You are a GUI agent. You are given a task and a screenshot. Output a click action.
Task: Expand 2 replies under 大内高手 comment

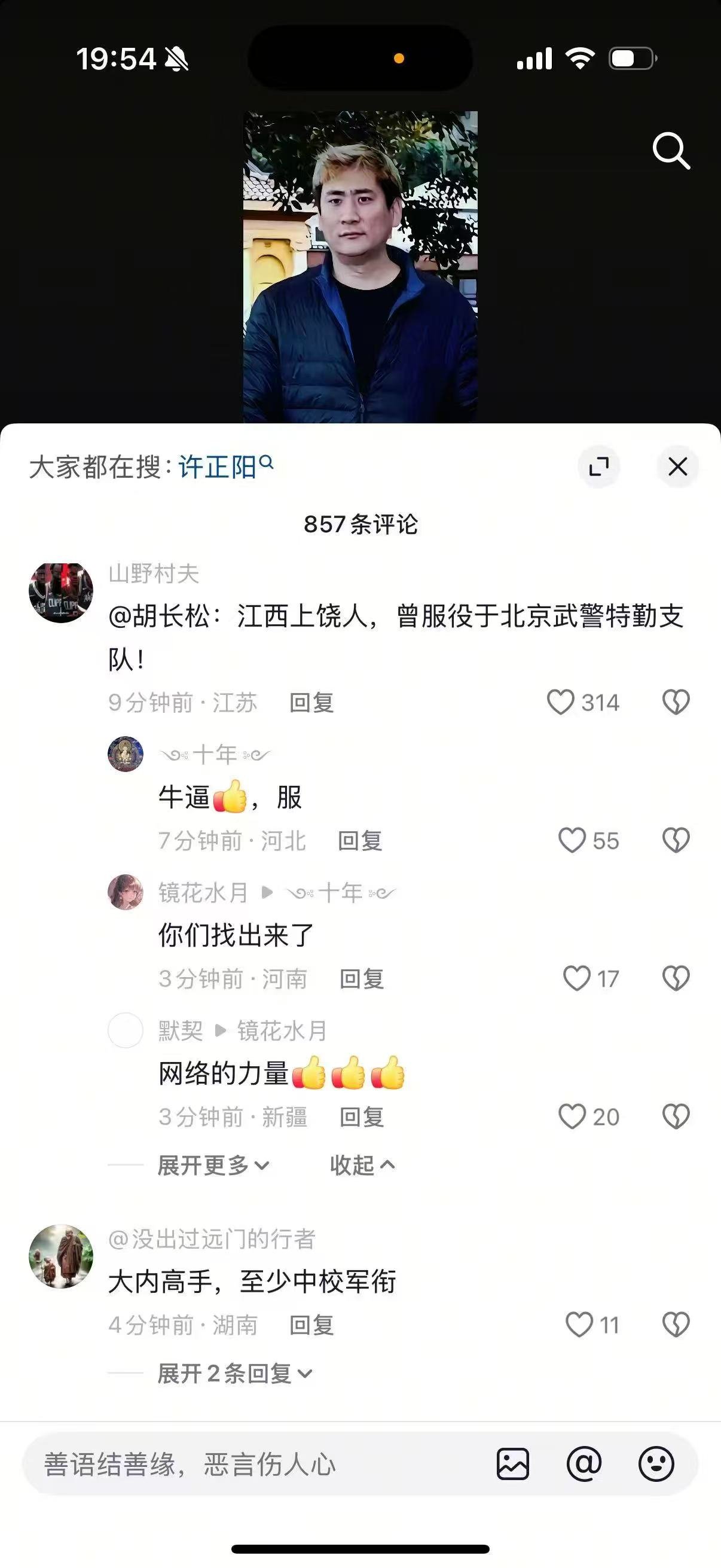pos(234,1373)
